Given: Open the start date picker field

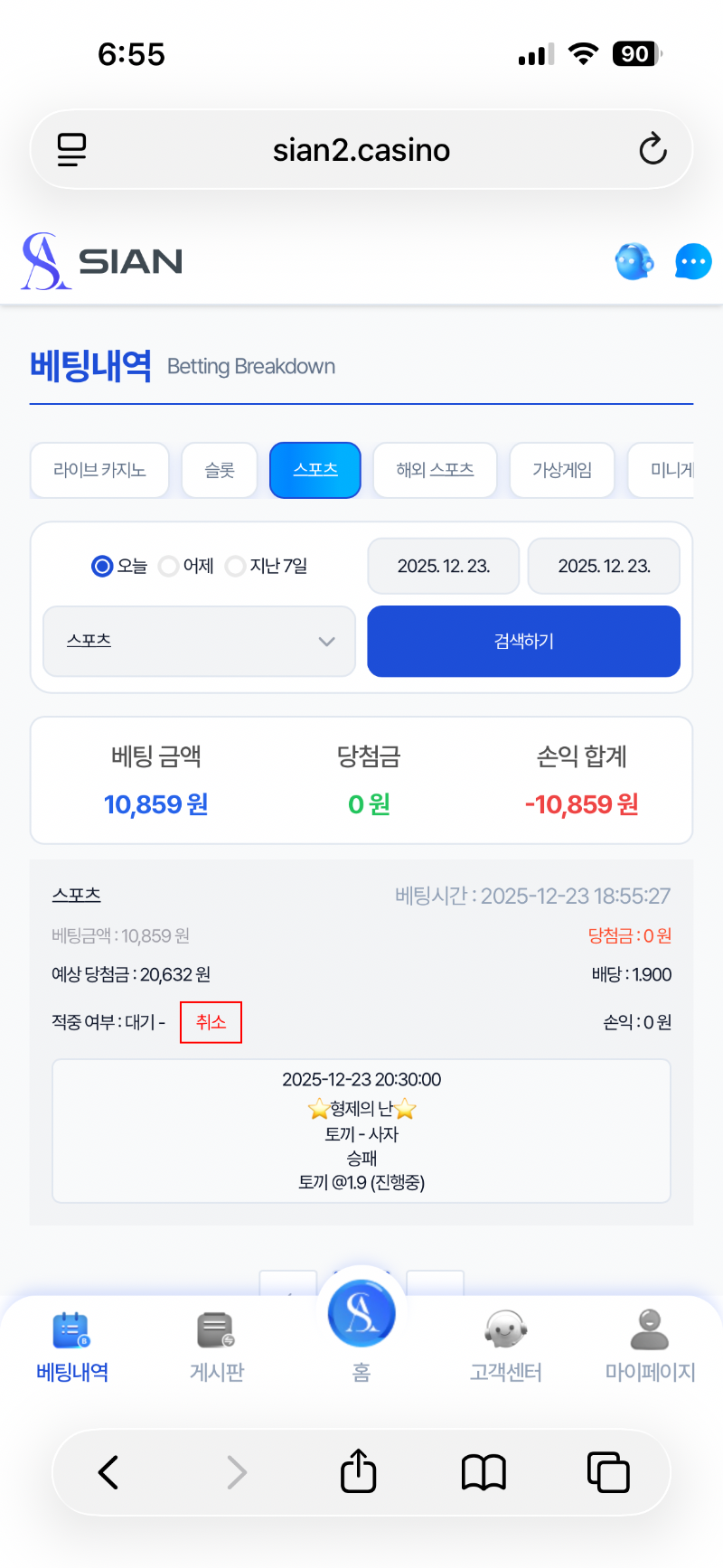Looking at the screenshot, I should point(443,566).
